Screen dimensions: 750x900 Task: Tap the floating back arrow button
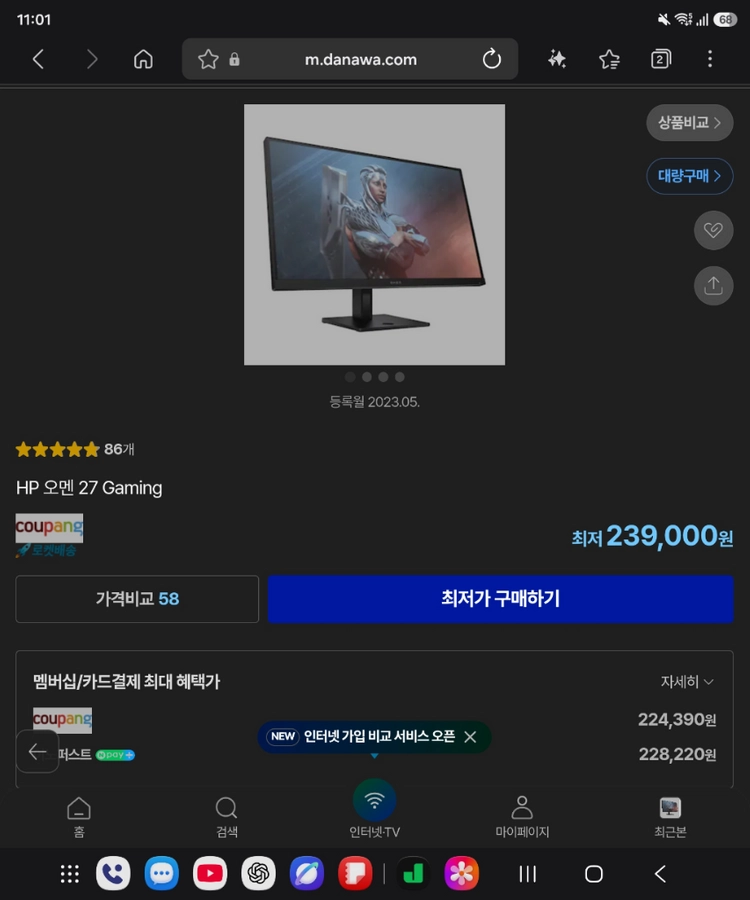pos(37,751)
